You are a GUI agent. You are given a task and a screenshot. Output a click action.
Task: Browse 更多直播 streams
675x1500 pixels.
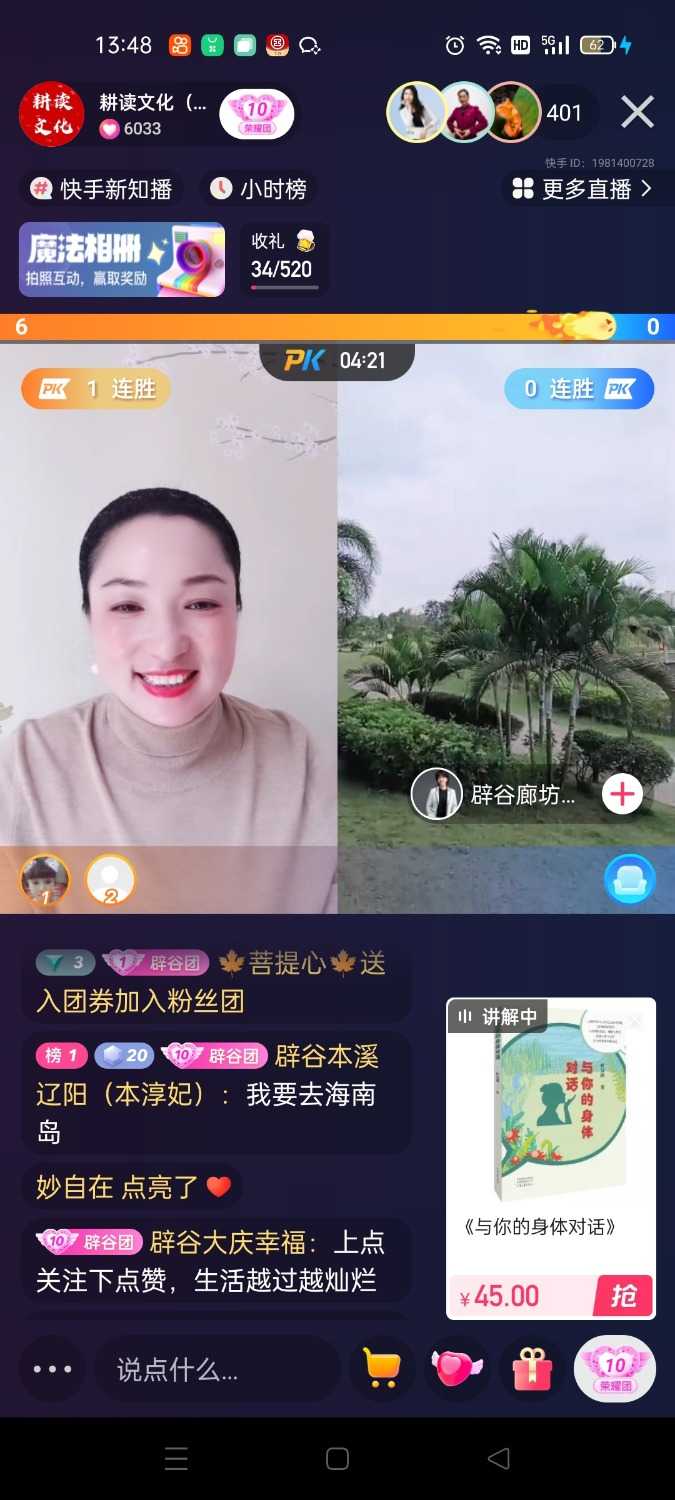[x=582, y=189]
